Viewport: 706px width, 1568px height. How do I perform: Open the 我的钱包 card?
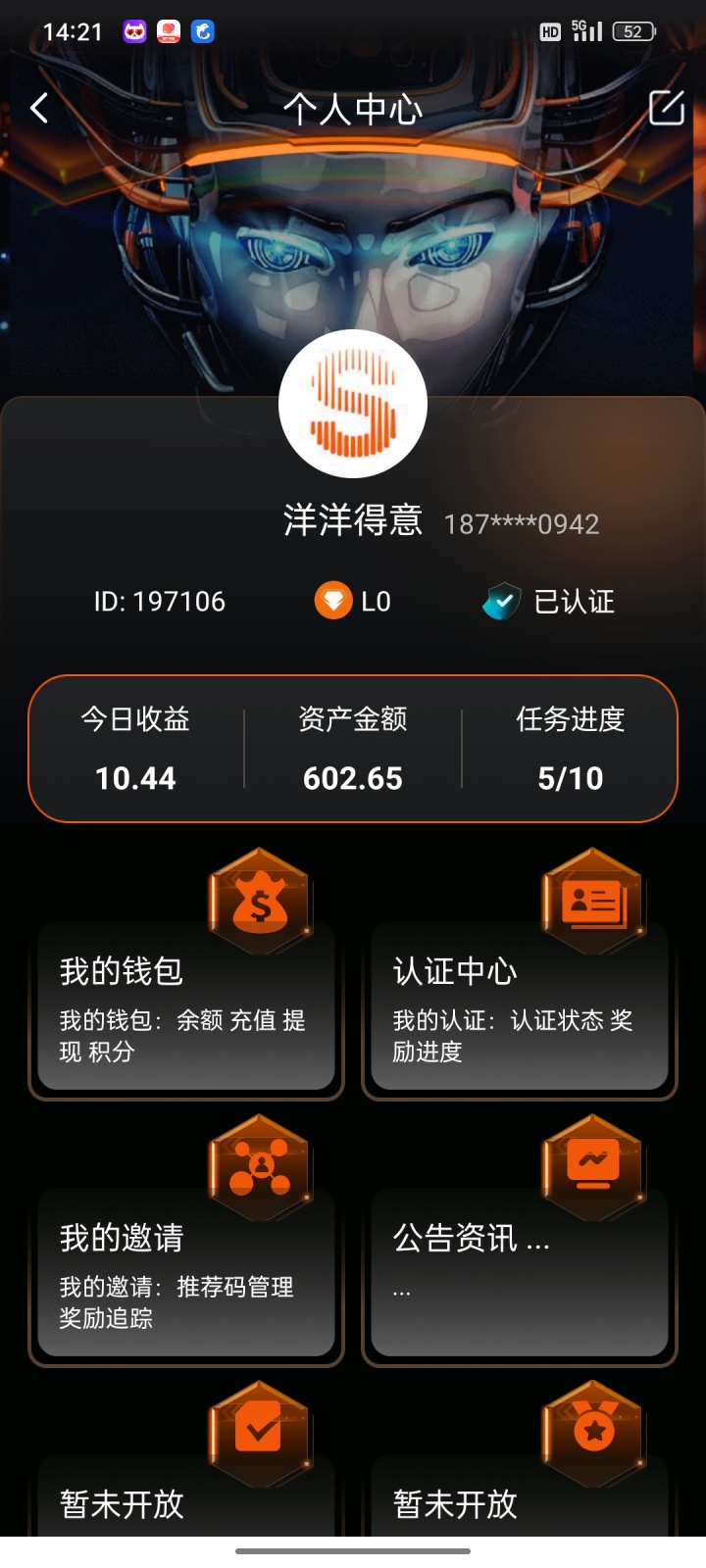[186, 1009]
